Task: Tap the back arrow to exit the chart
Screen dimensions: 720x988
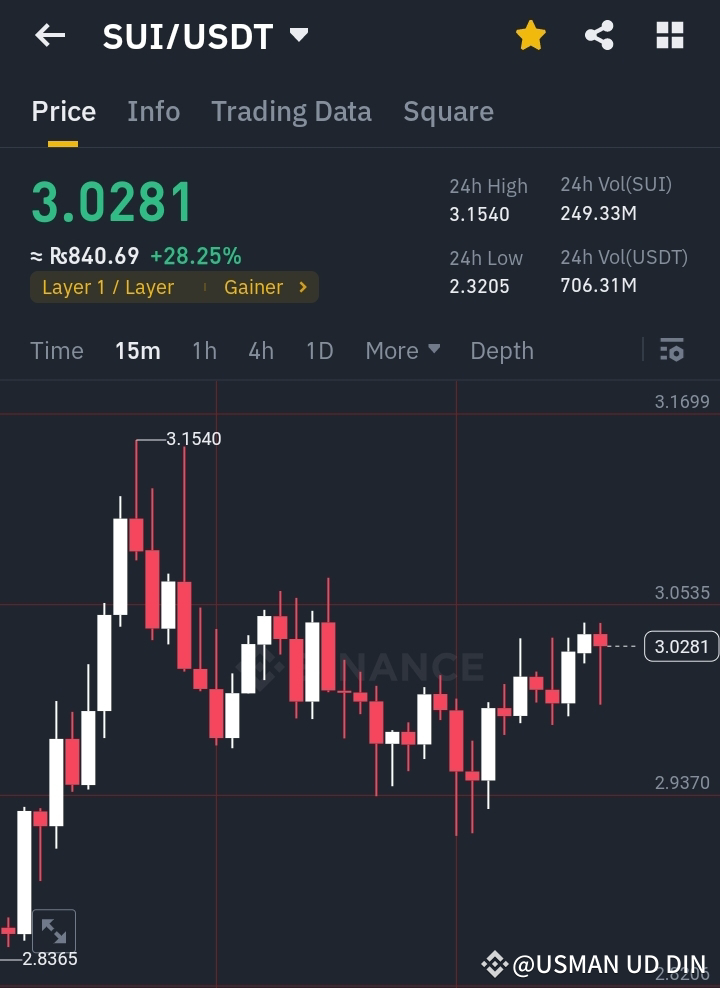Action: pyautogui.click(x=49, y=35)
